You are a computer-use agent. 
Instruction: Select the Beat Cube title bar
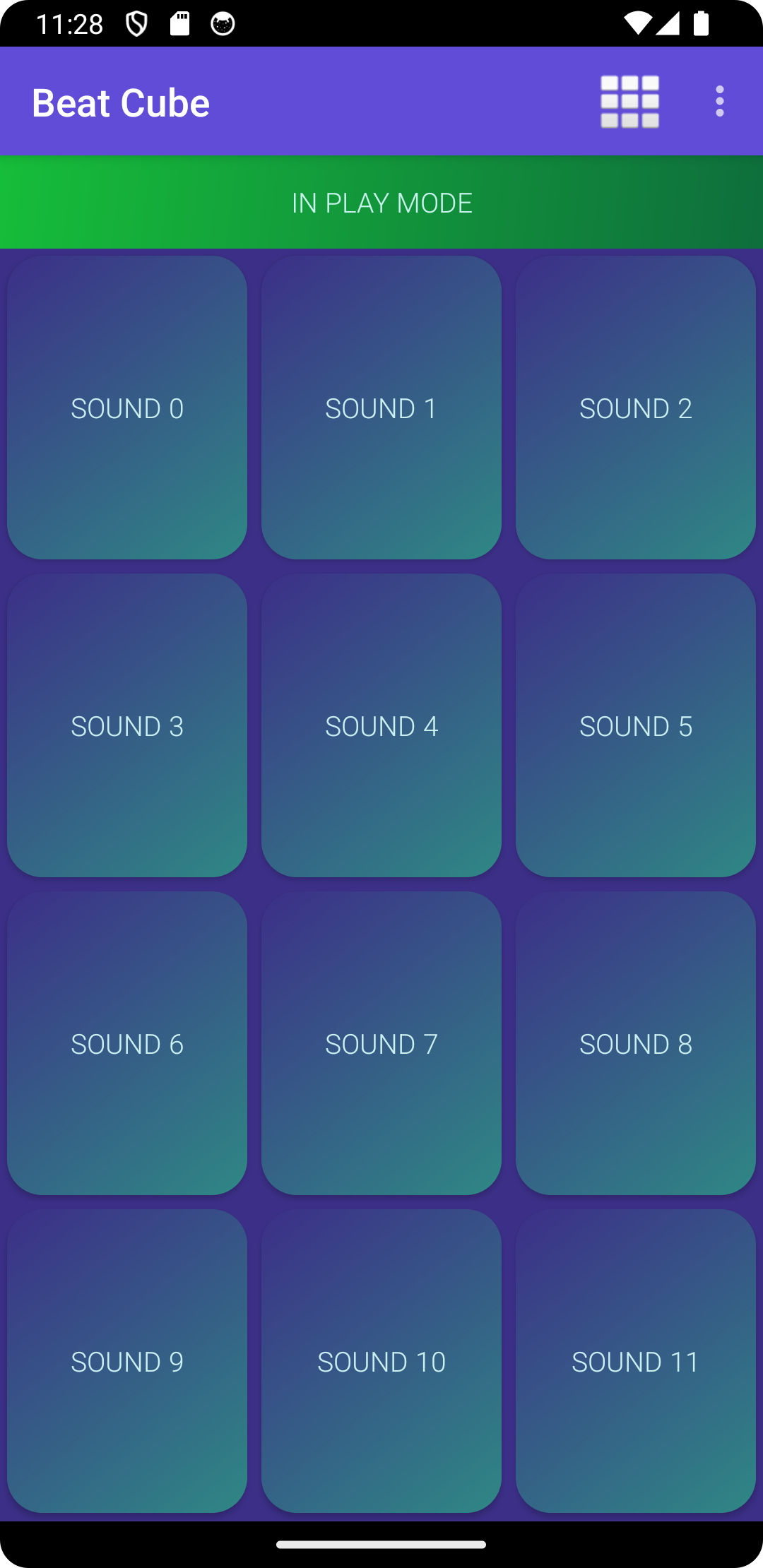coord(121,101)
